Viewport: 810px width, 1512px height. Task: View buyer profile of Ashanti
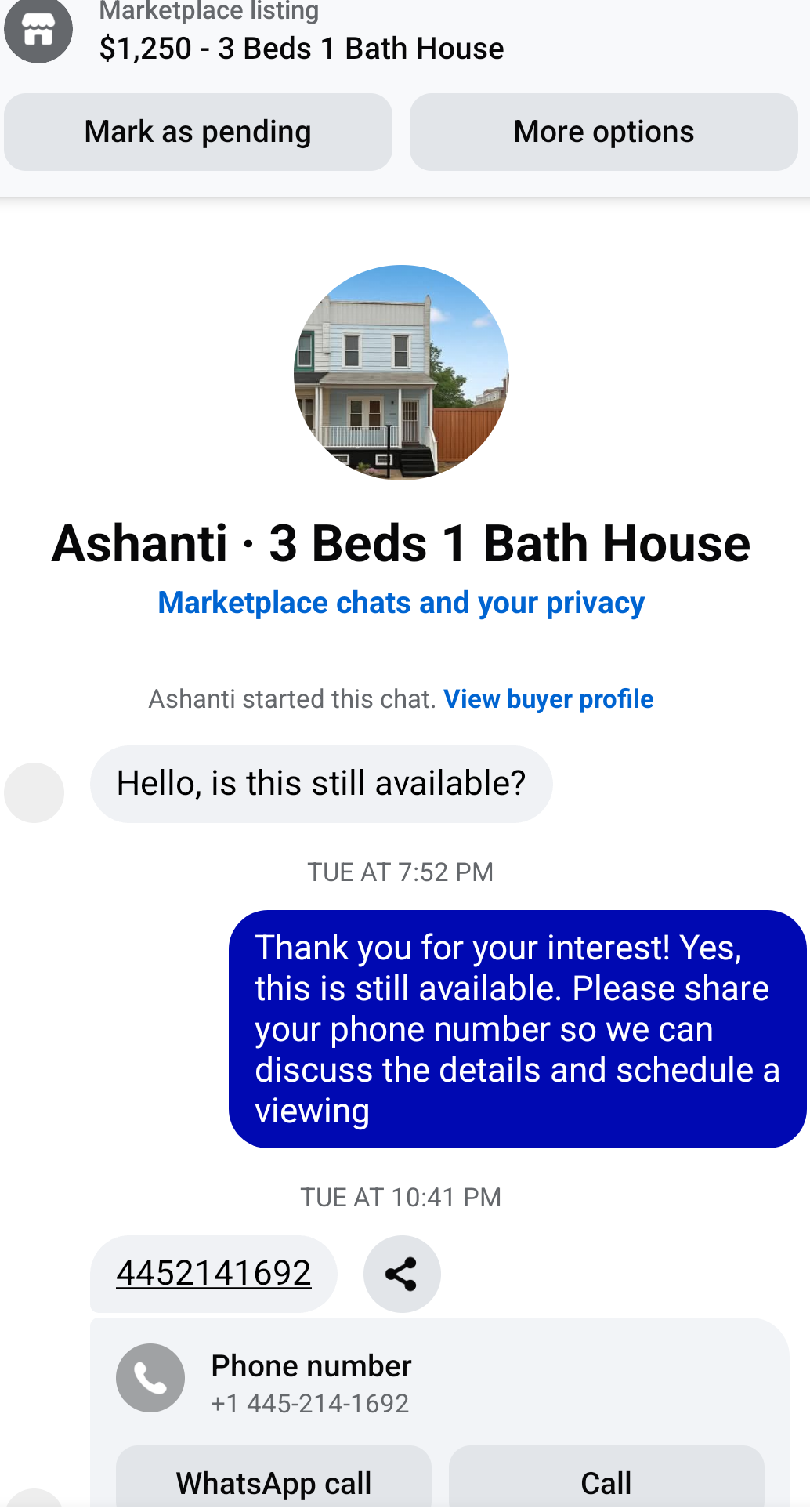click(x=548, y=698)
